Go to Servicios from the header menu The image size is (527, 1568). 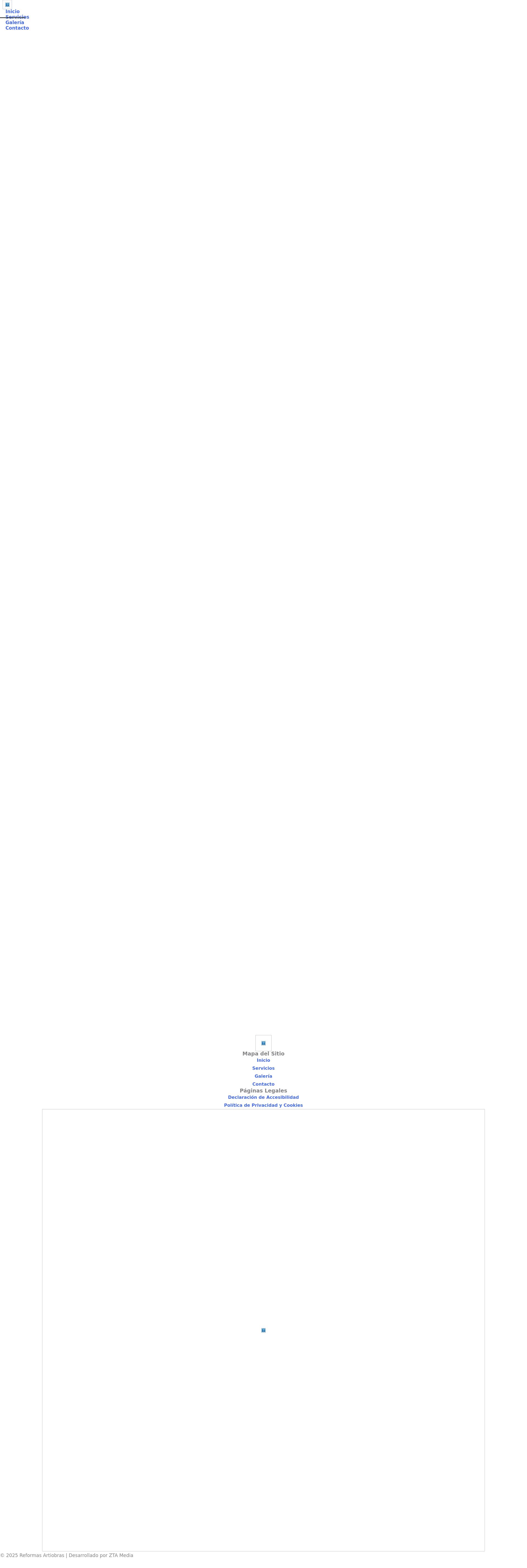click(x=17, y=17)
